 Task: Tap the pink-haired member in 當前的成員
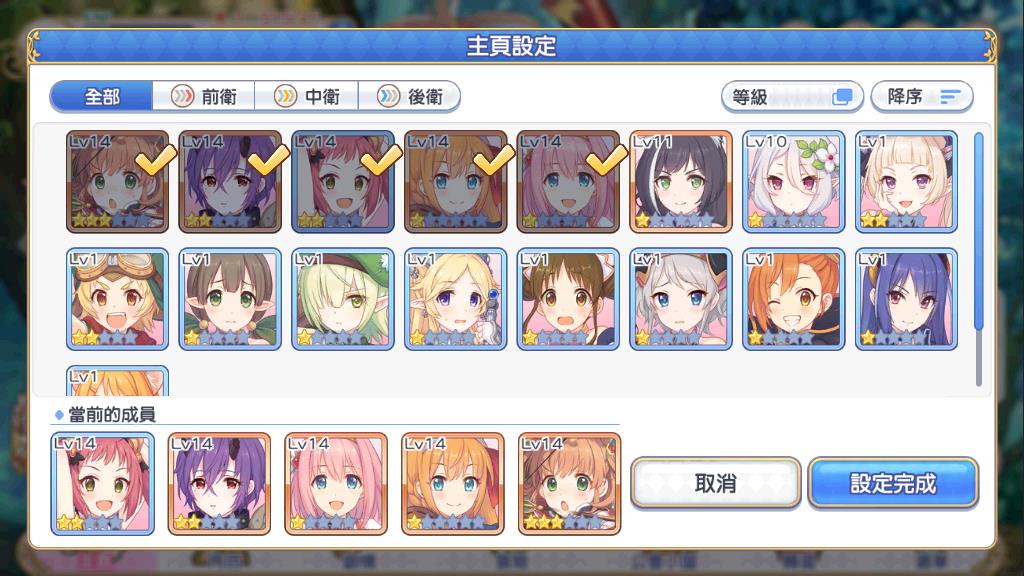coord(336,484)
